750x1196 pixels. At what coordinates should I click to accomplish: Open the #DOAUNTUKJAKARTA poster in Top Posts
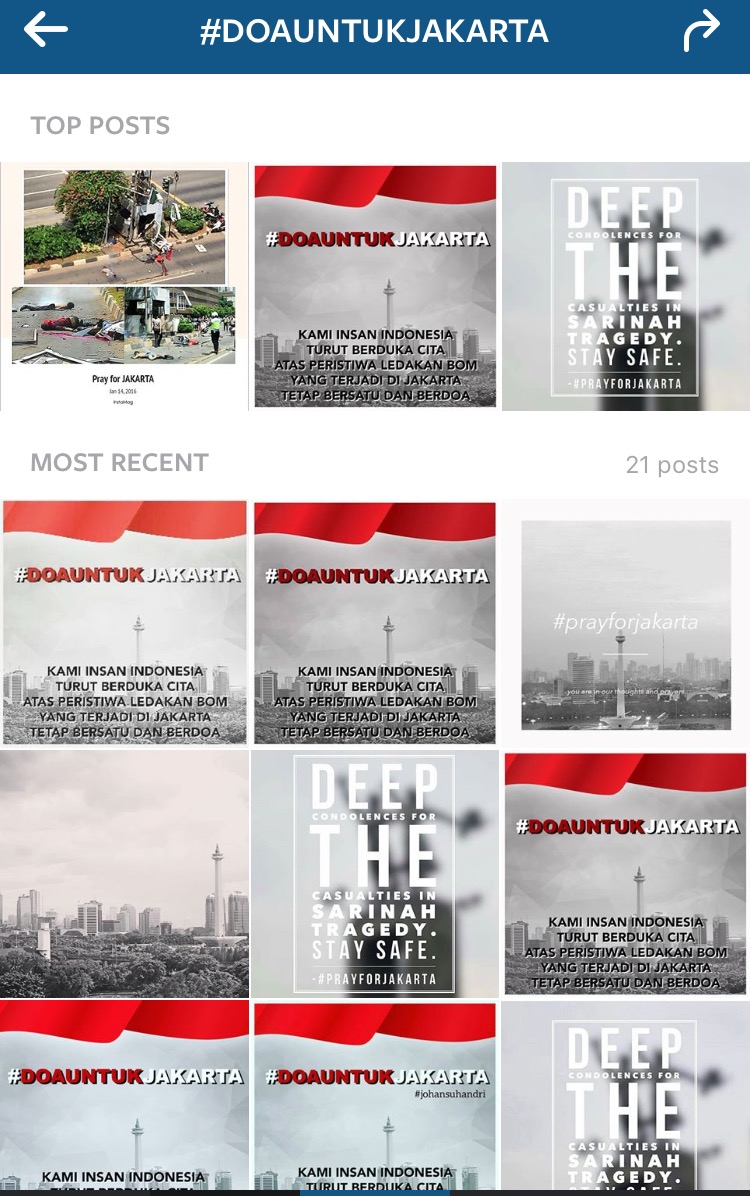tap(375, 286)
